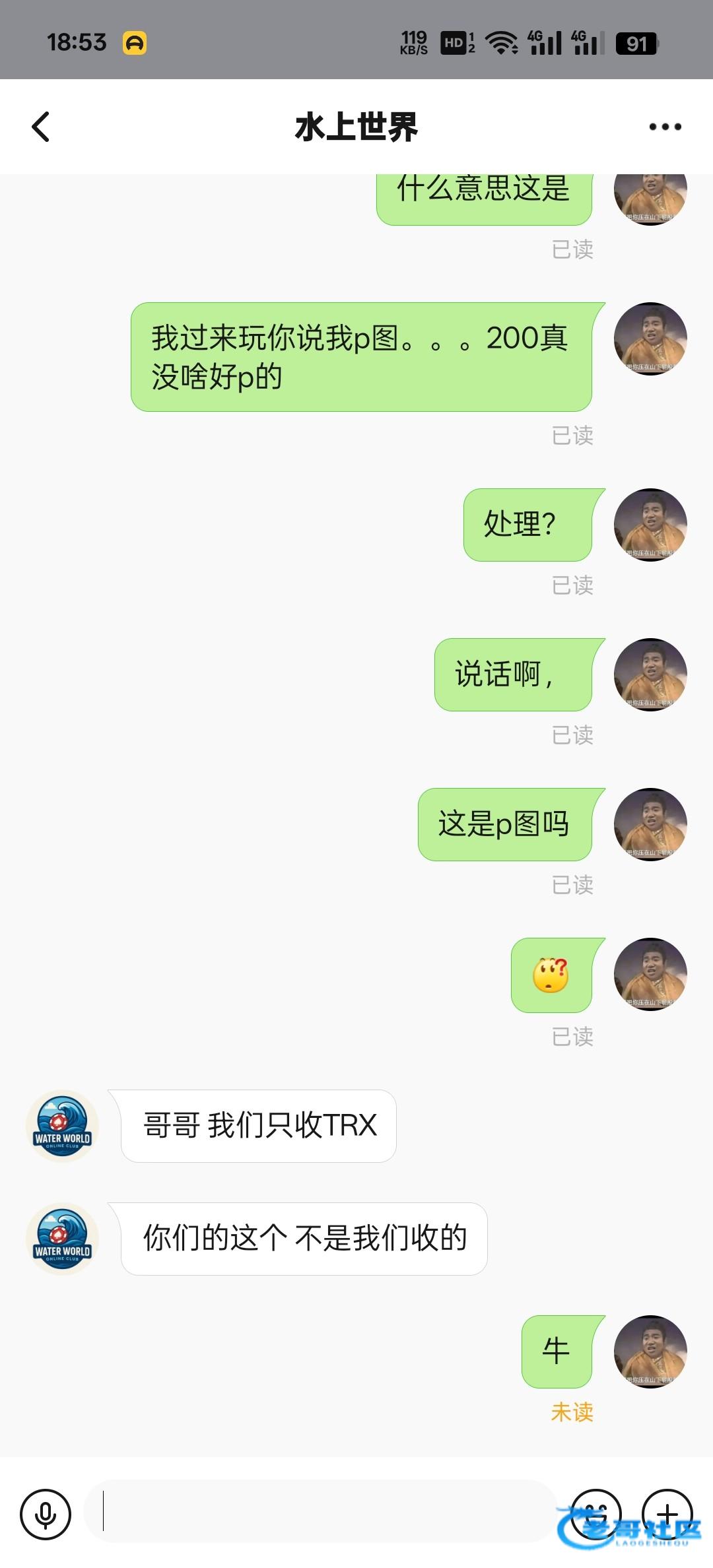Go back from the 水上世界 chat
This screenshot has width=713, height=1568.
click(x=41, y=126)
